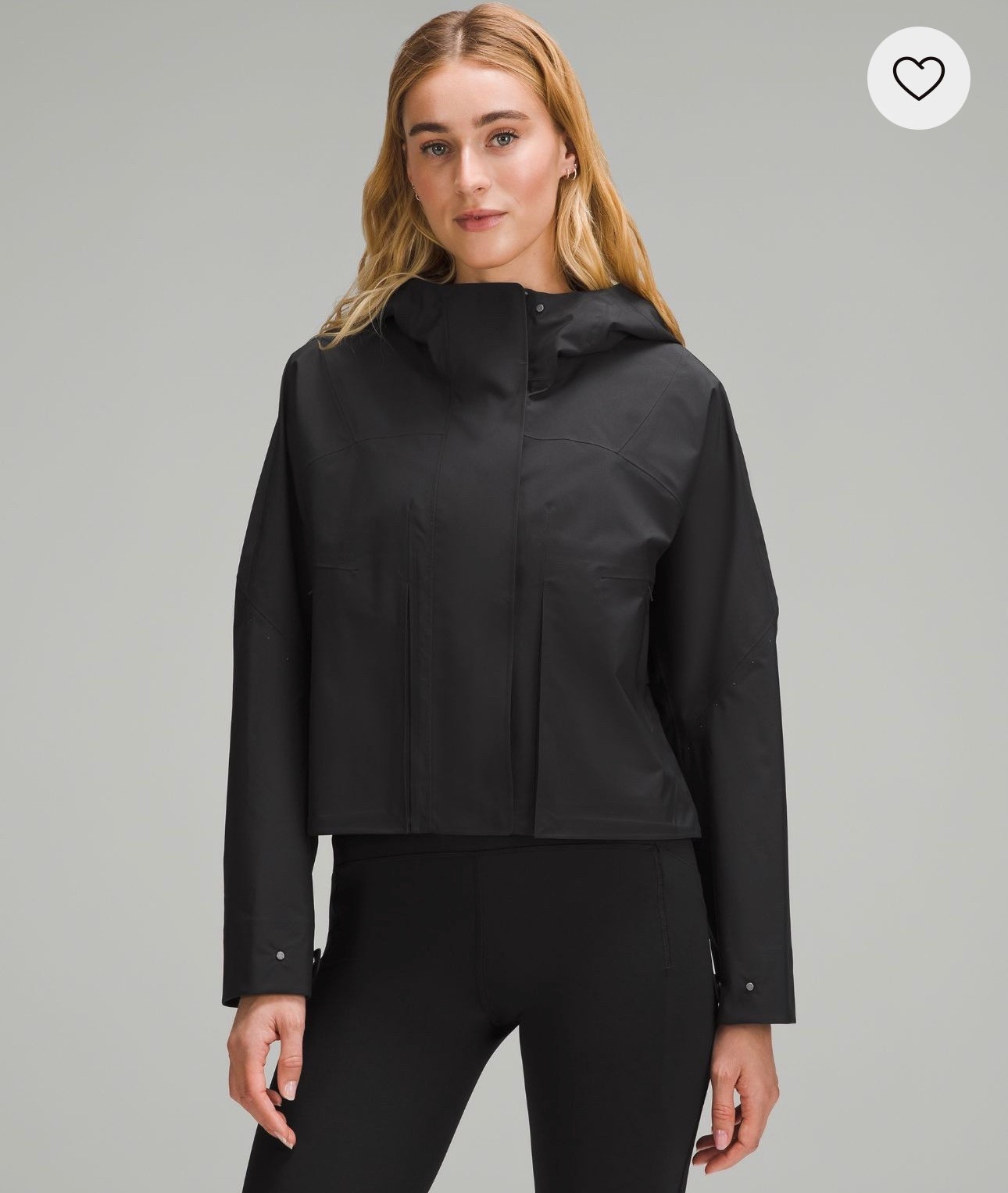Viewport: 1008px width, 1193px height.
Task: Add the black jacket to wishlist
Action: [918, 77]
